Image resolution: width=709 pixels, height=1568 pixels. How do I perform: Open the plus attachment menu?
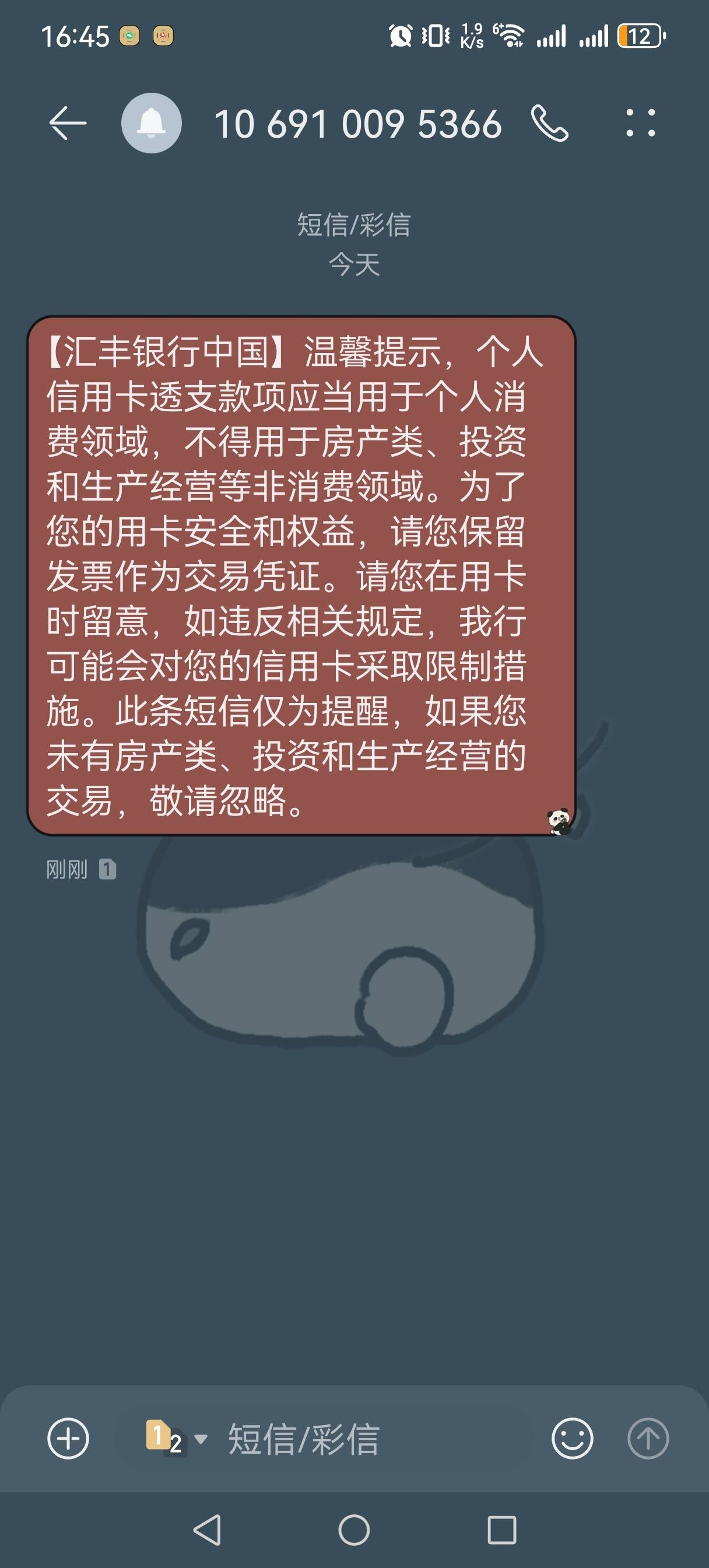click(x=68, y=1438)
